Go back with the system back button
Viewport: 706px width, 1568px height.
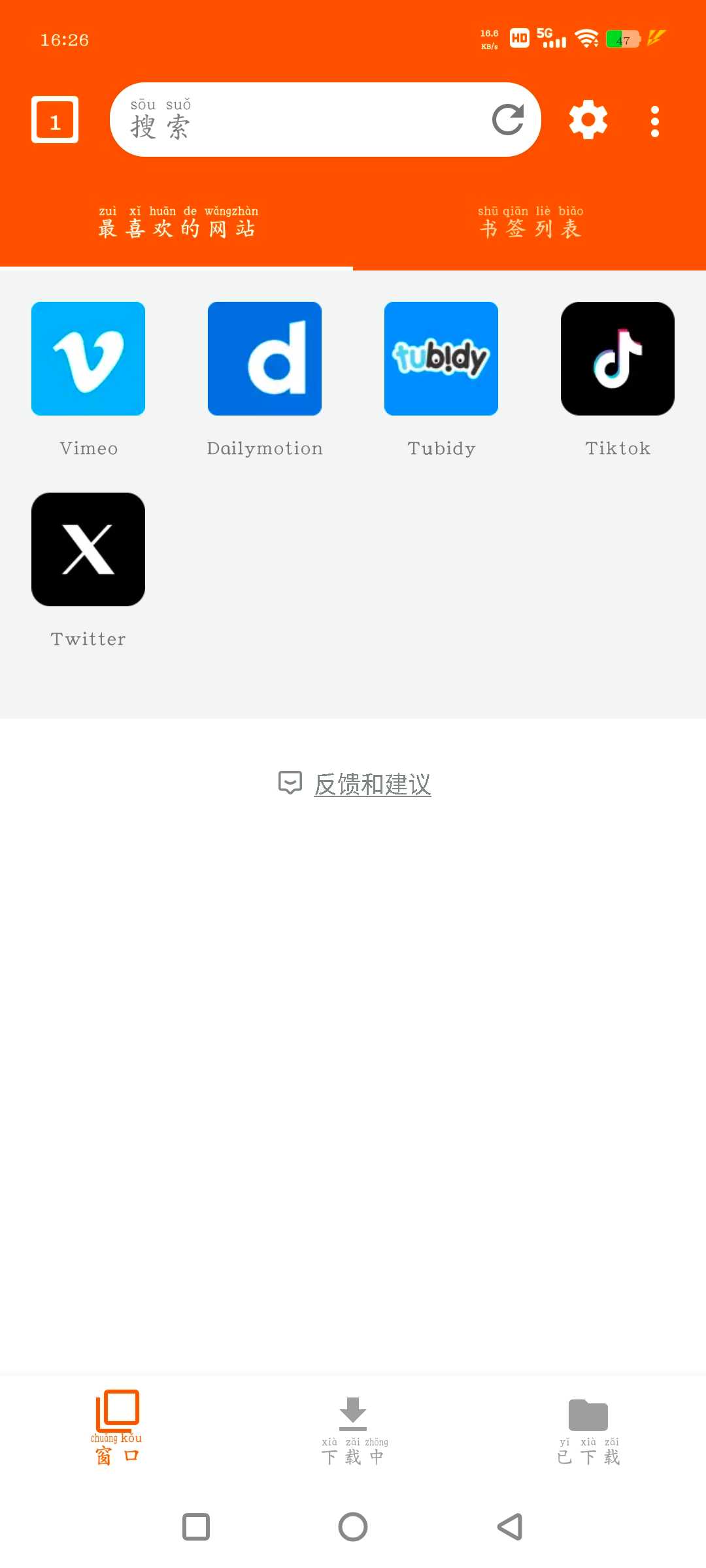pos(510,1527)
